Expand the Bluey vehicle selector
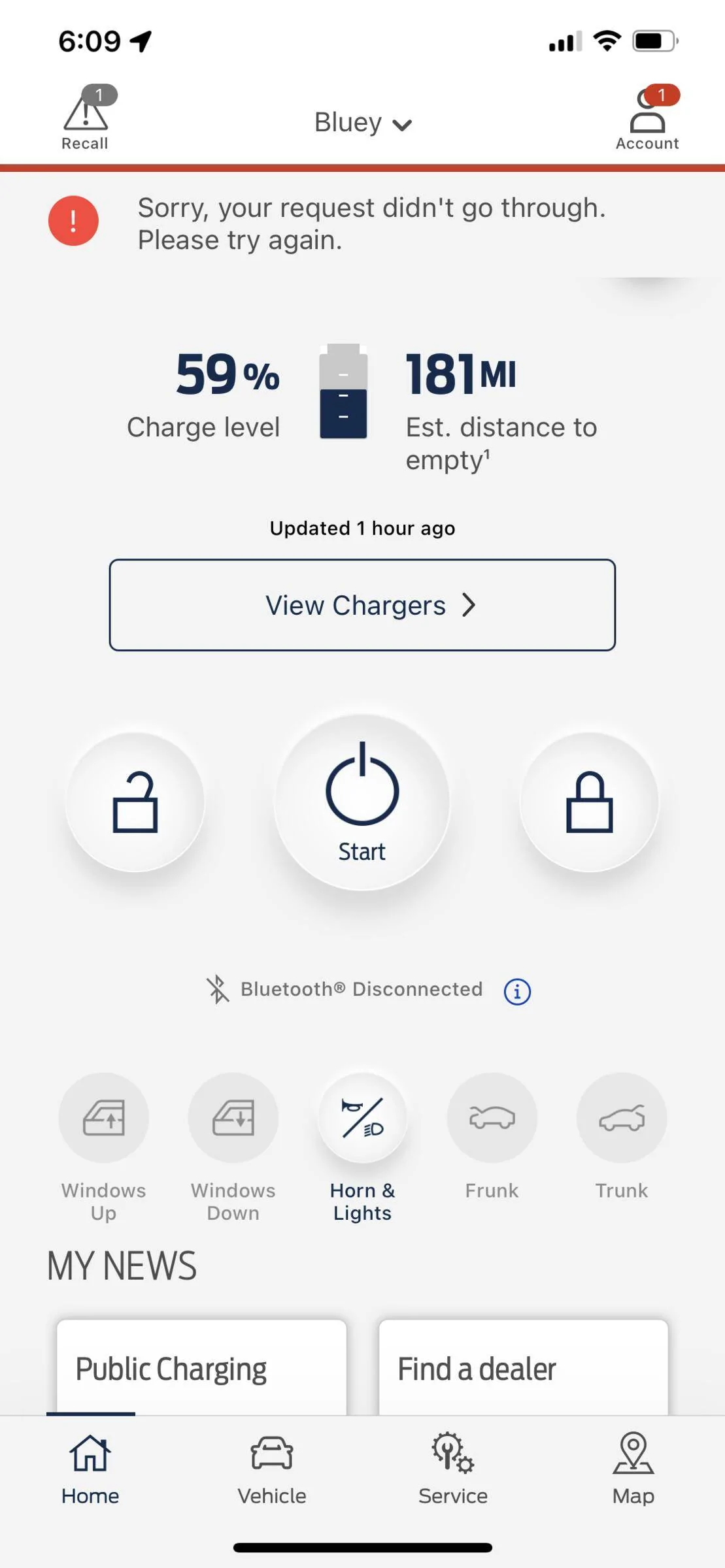This screenshot has width=725, height=1568. click(x=363, y=123)
